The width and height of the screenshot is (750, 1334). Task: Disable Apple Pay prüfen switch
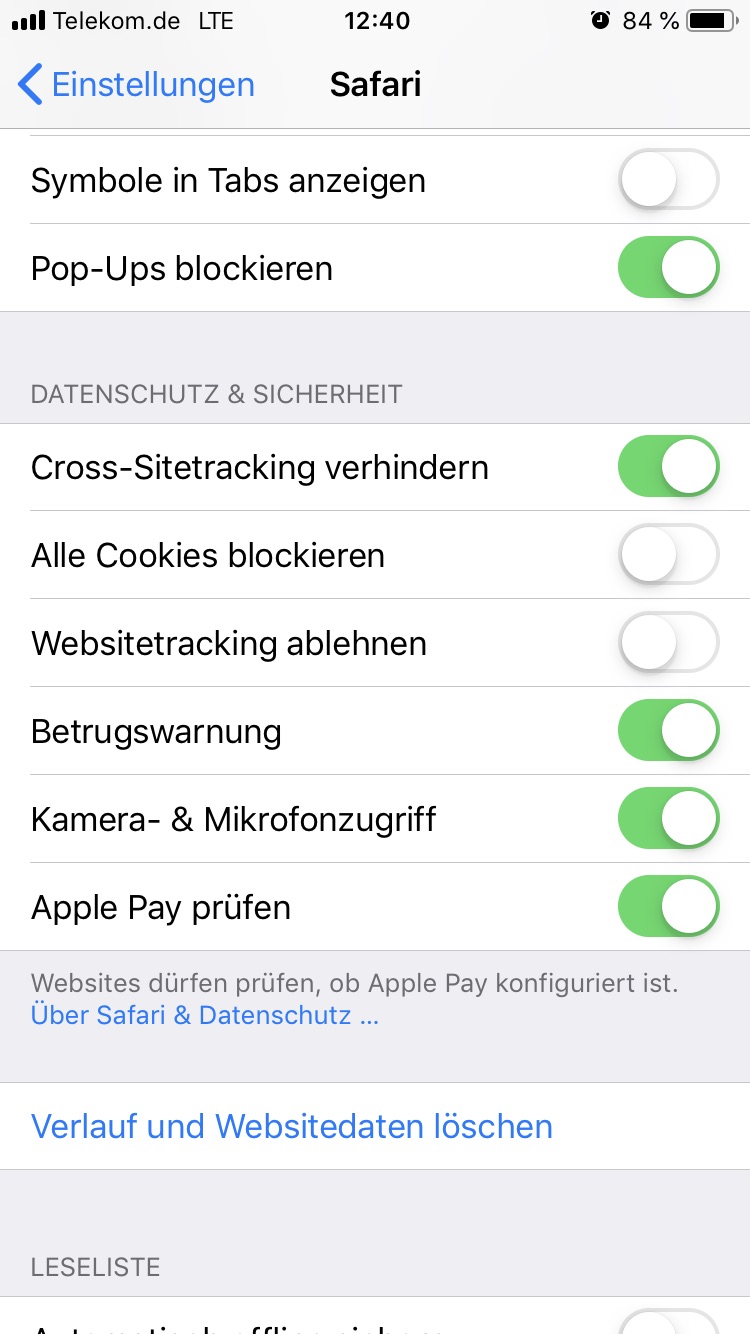(668, 907)
